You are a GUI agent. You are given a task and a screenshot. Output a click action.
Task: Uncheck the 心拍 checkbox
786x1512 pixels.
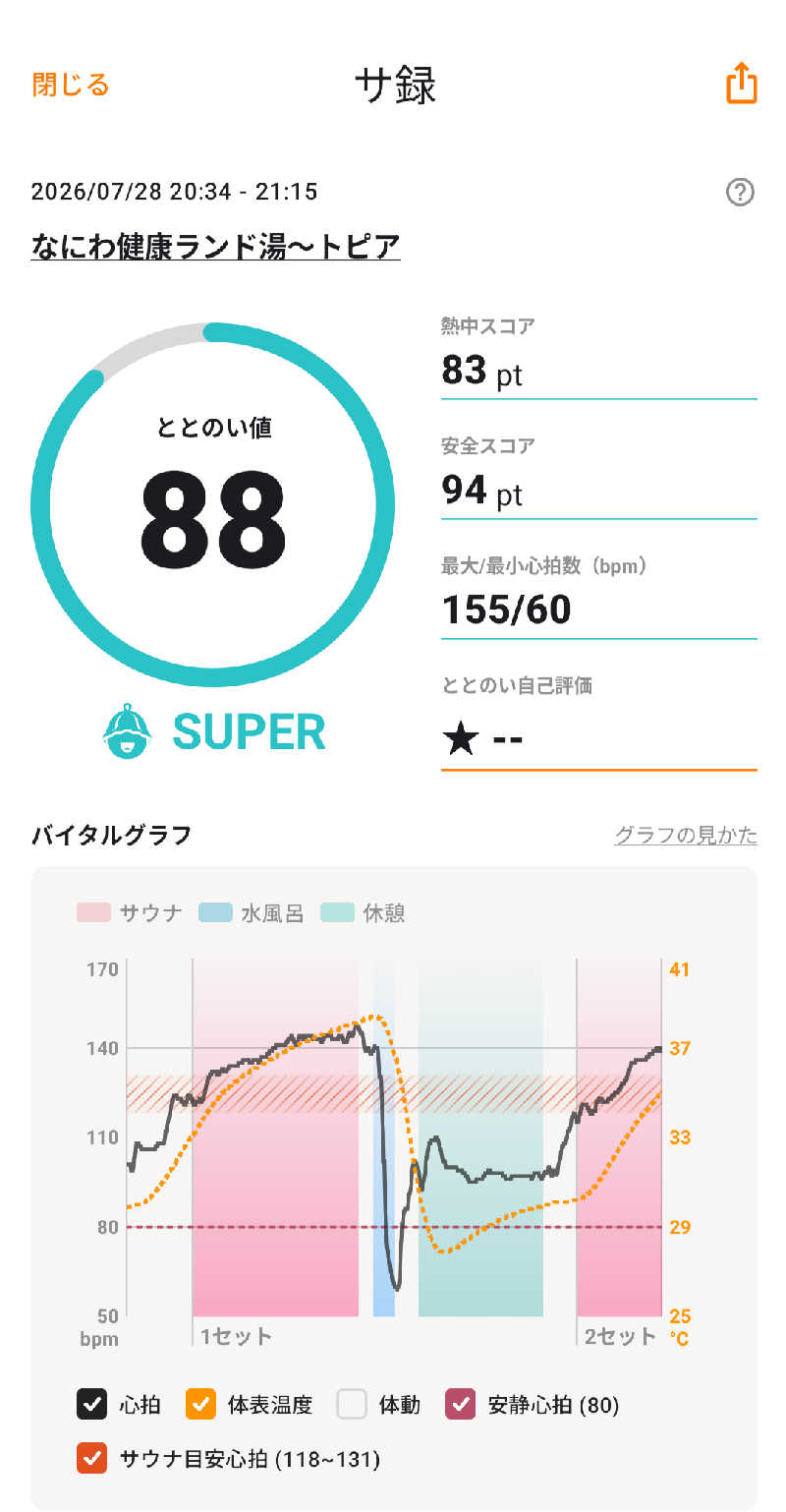coord(91,1405)
